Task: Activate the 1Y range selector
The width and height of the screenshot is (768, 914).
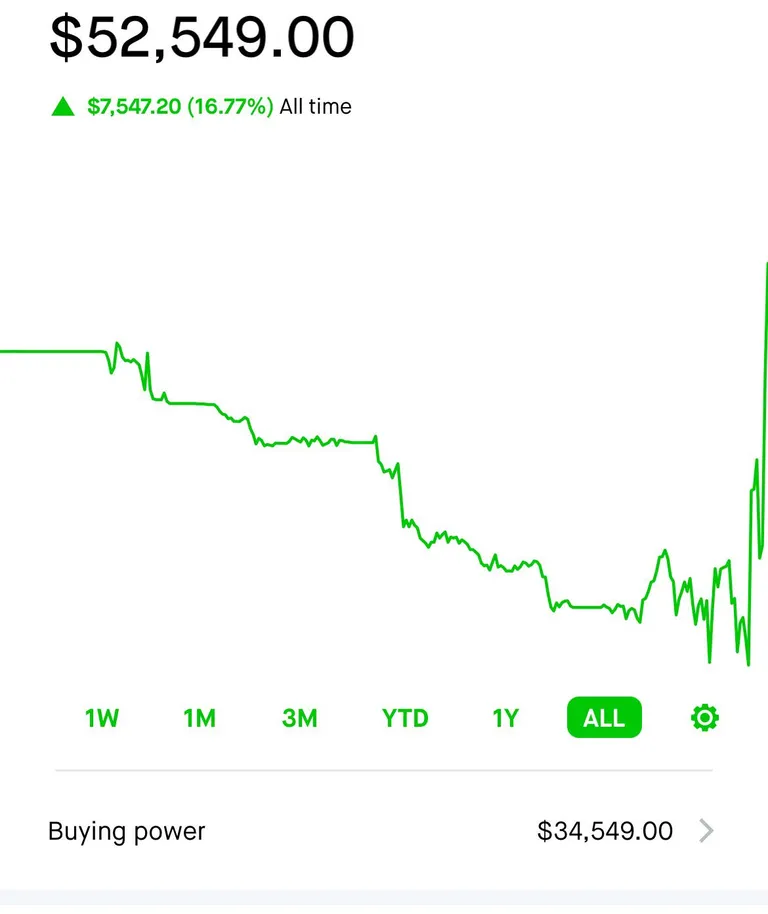Action: pos(505,717)
